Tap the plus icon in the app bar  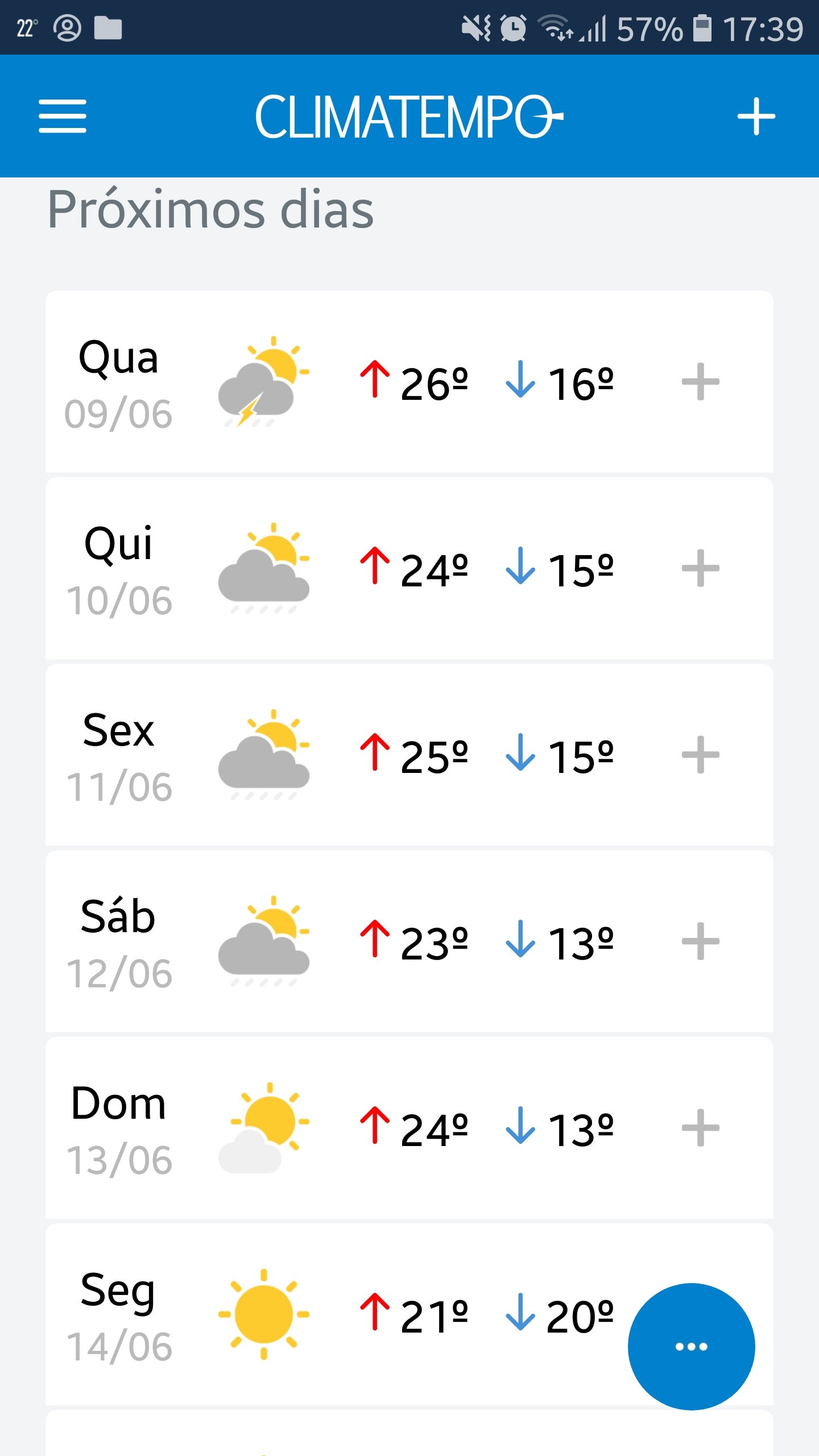coord(756,116)
